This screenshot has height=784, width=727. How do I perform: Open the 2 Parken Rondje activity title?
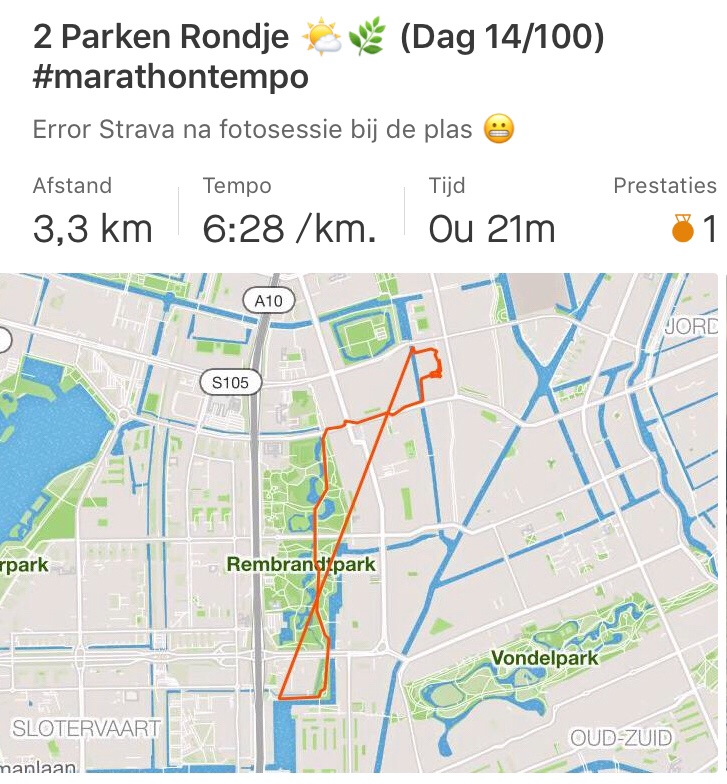(318, 56)
